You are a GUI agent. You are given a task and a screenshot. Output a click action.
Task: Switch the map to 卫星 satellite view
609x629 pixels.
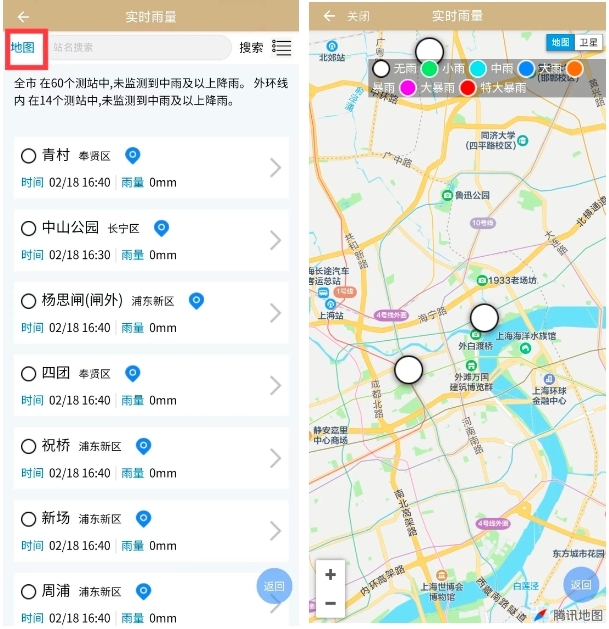[588, 42]
